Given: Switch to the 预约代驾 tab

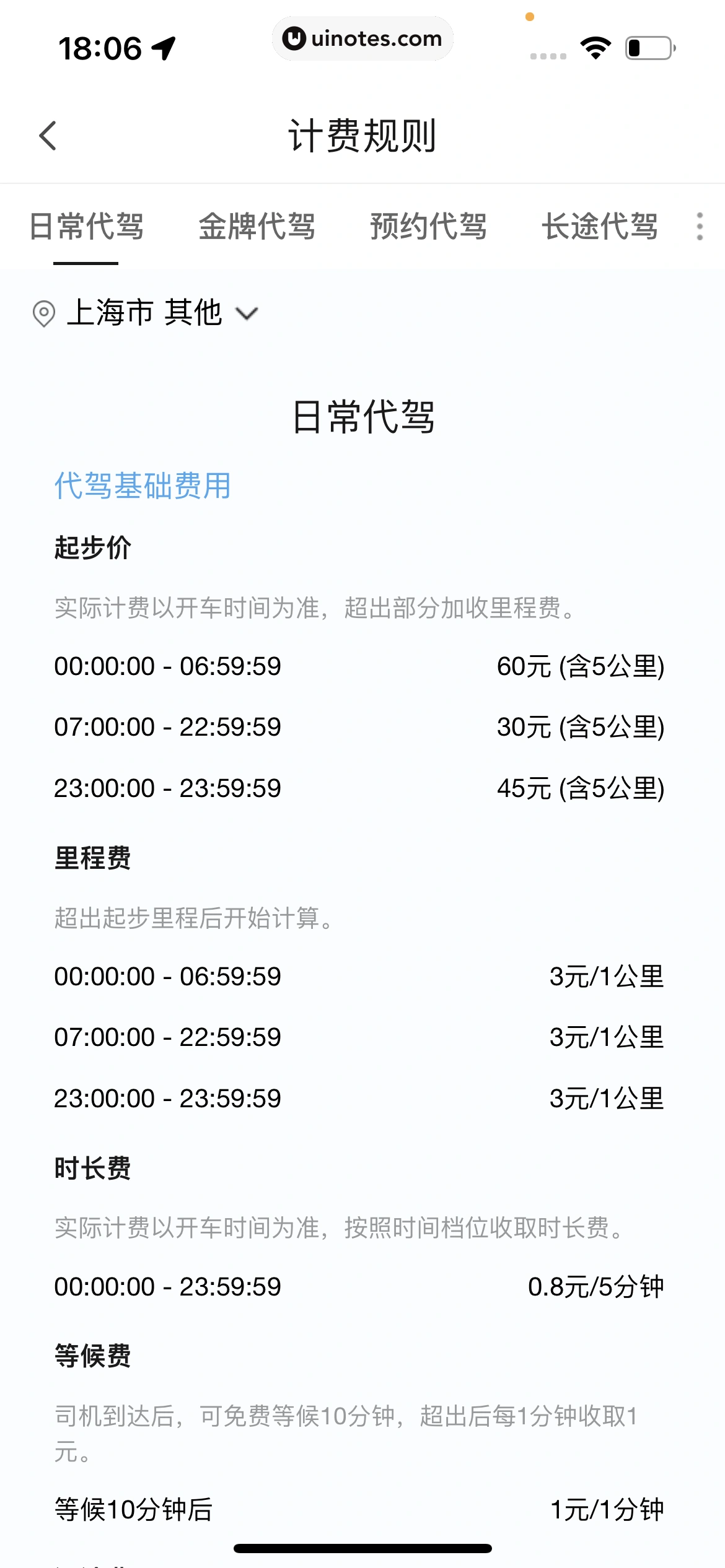Looking at the screenshot, I should click(428, 226).
